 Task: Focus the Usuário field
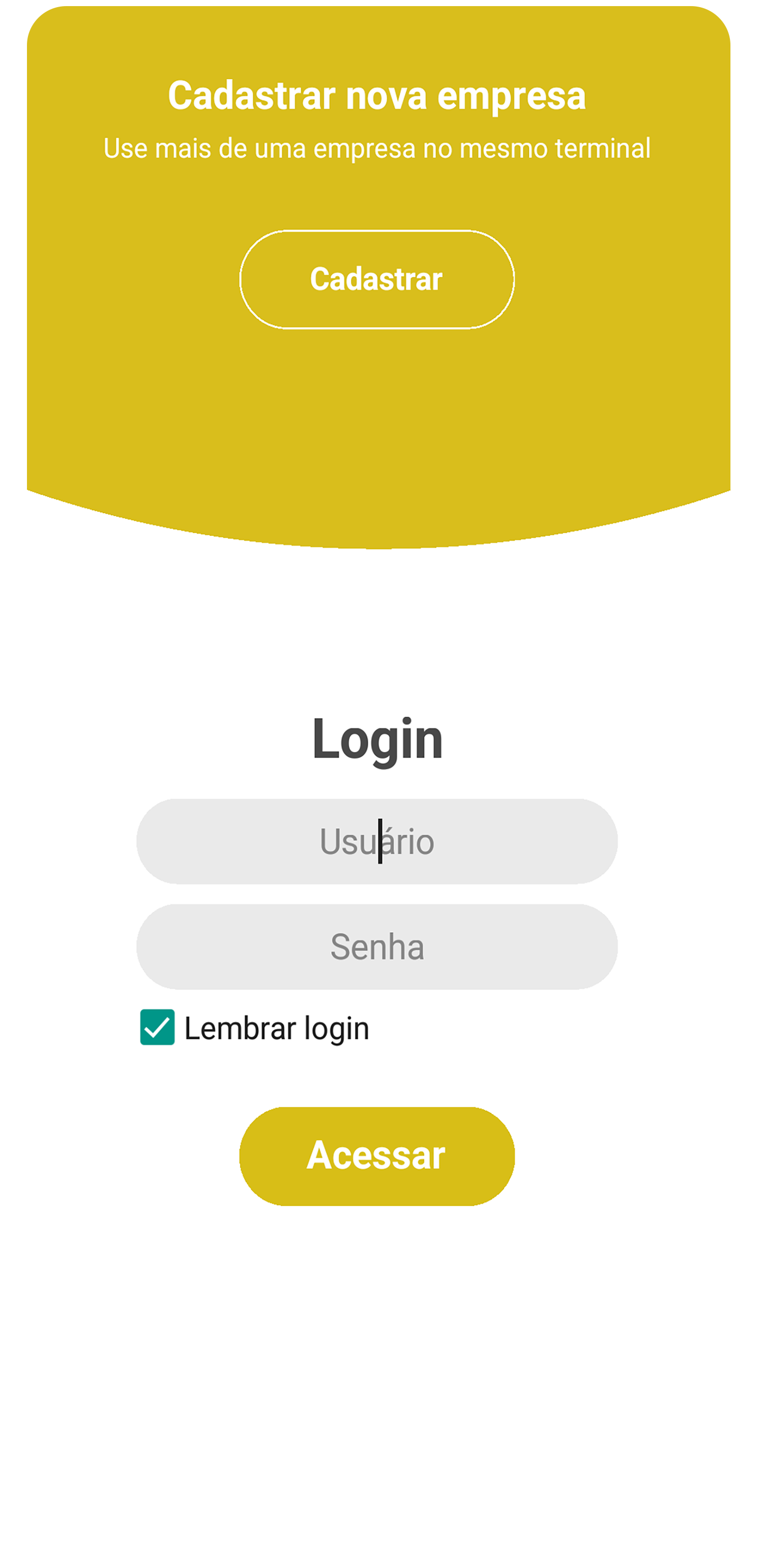point(376,841)
